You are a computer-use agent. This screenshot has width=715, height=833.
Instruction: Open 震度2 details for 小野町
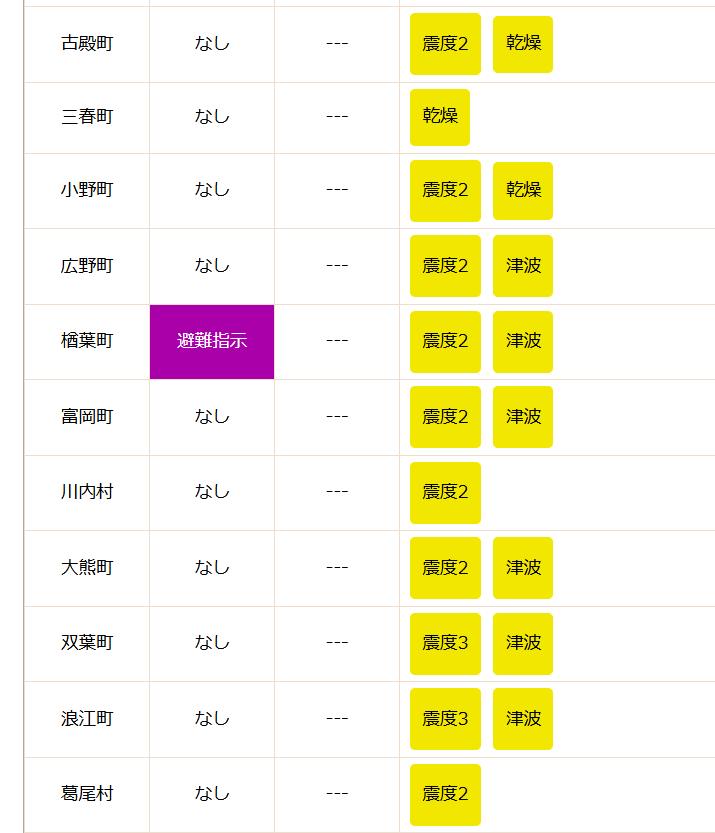click(x=445, y=190)
